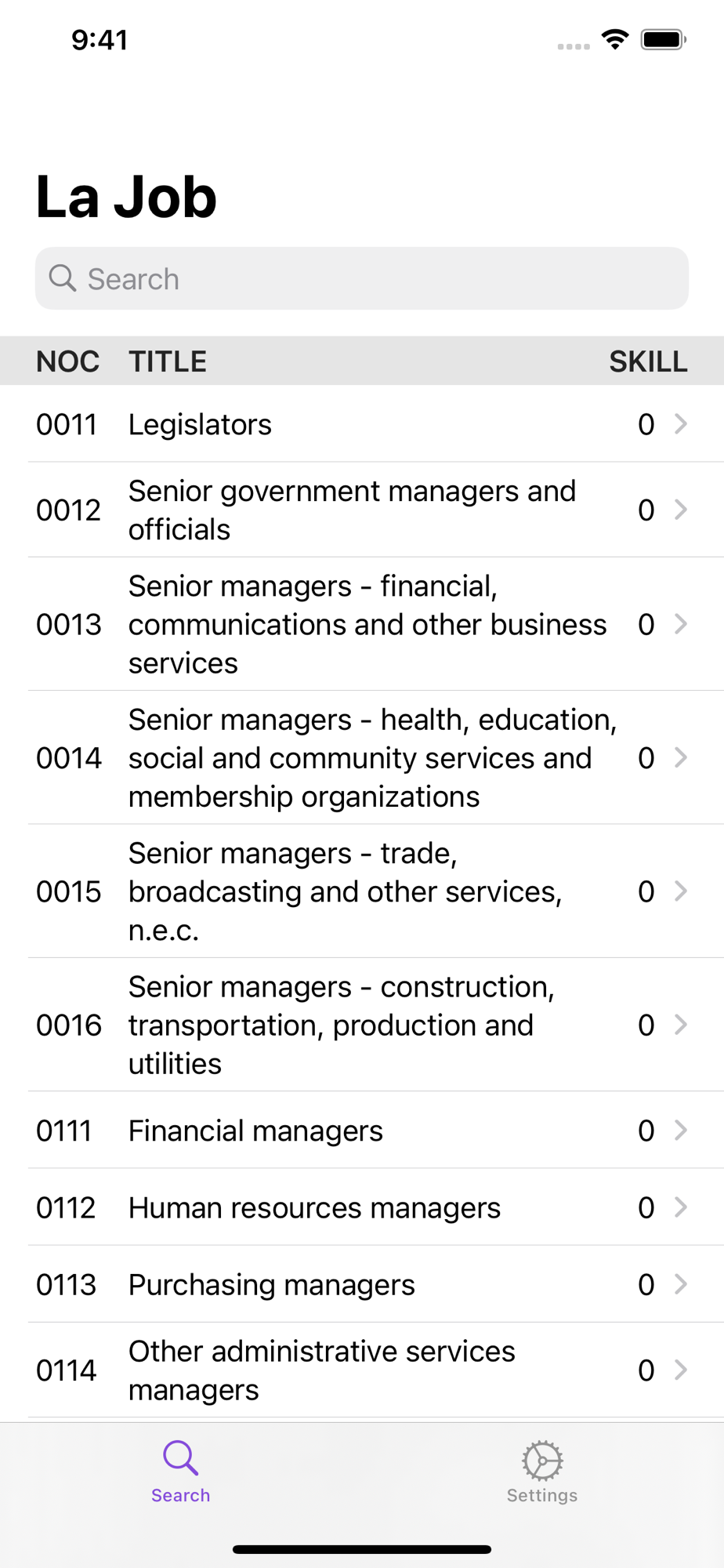
Task: Open Purchasing managers details
Action: click(x=362, y=1284)
